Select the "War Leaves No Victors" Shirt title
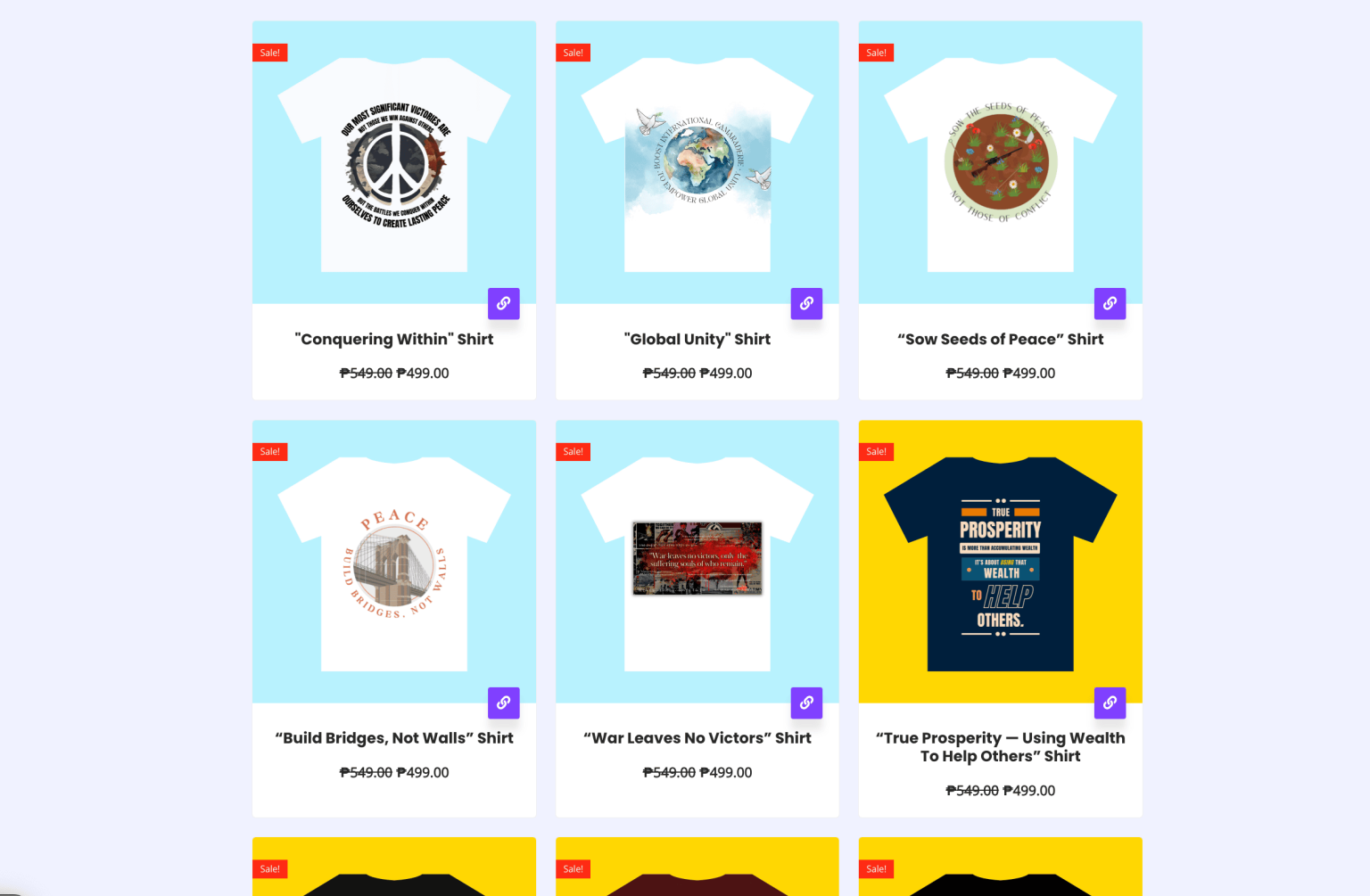 pos(697,738)
